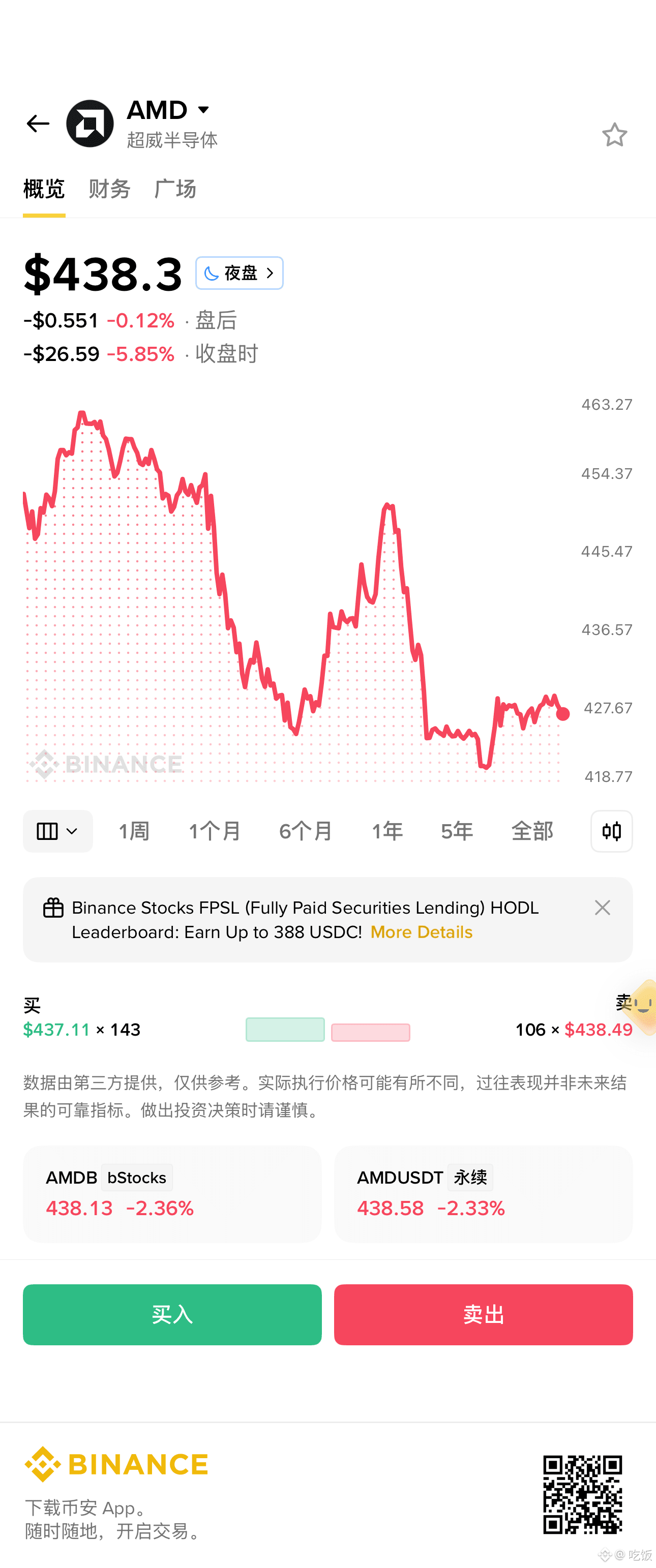
Task: Open the 夜盘 night session chip
Action: 239,273
